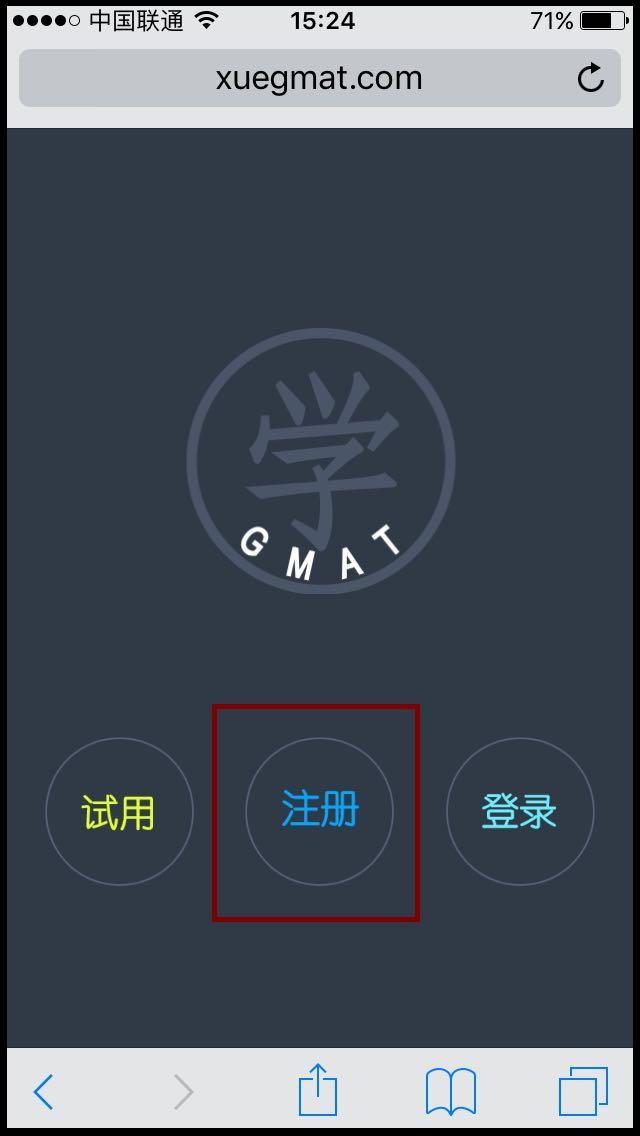Open the 注册 registration button
This screenshot has width=640, height=1136.
pos(319,811)
